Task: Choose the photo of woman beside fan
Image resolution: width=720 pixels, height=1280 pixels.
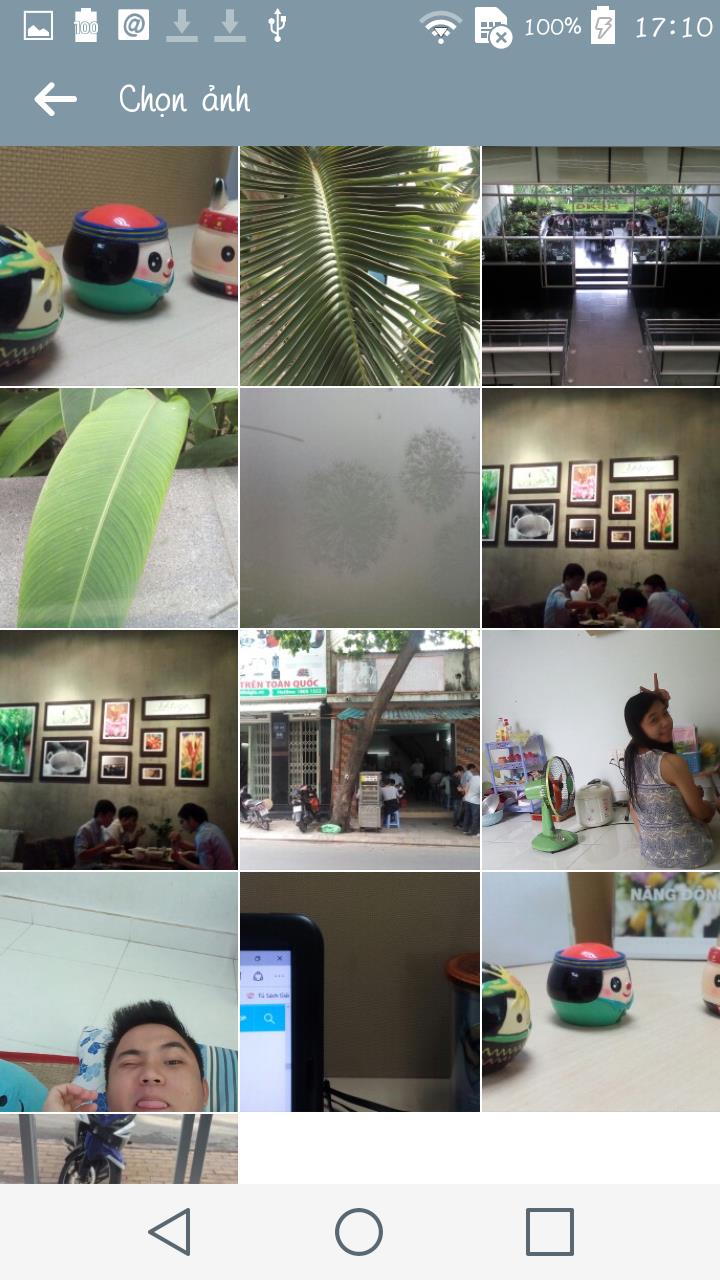Action: 601,750
